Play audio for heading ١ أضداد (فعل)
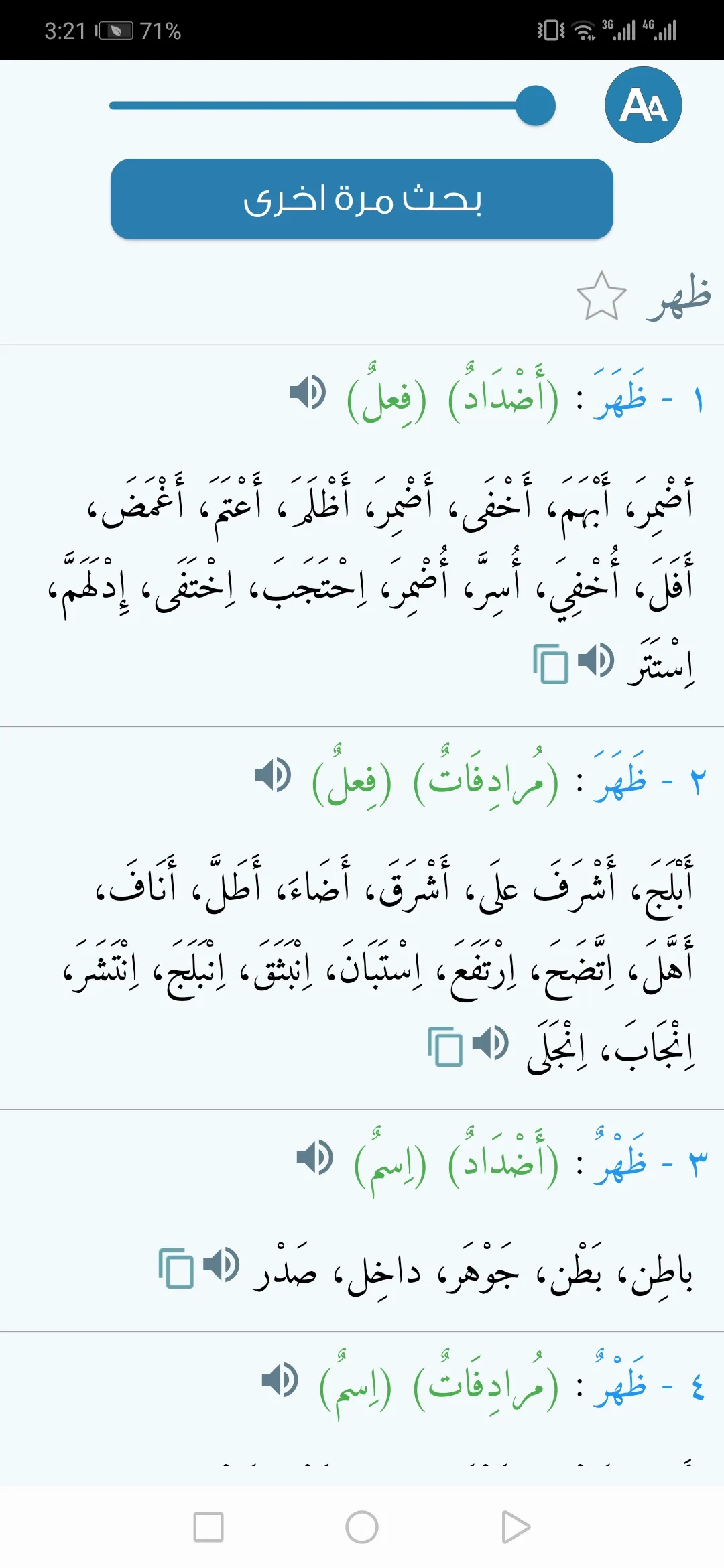724x1568 pixels. (x=308, y=393)
